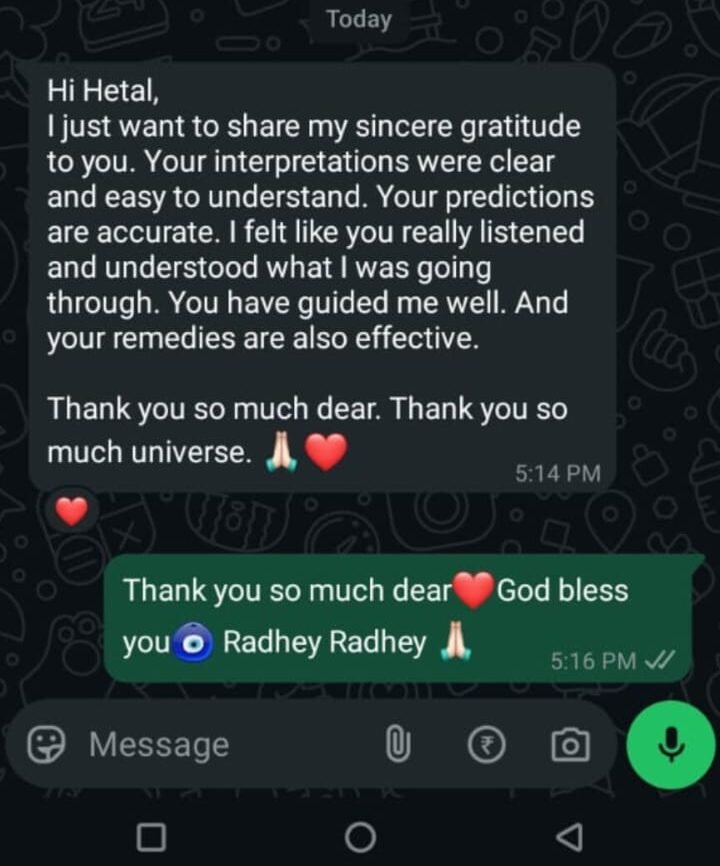View the heart reaction on Hetal message

pos(70,512)
